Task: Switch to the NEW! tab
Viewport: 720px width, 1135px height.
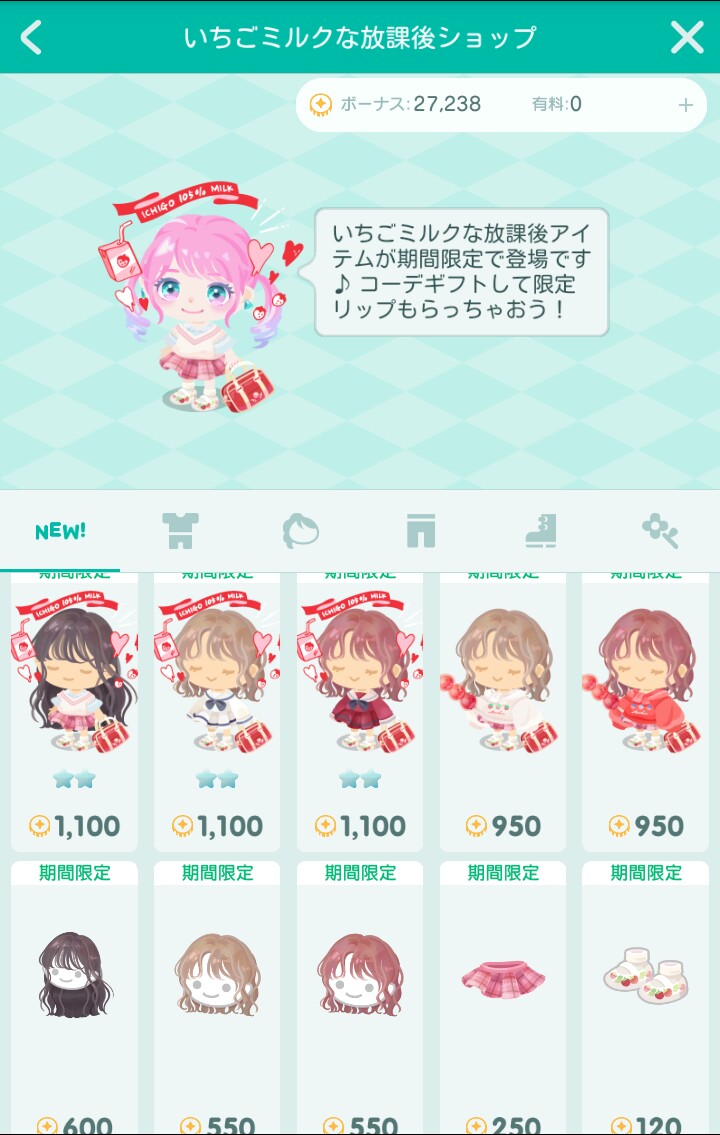Action: pos(60,531)
